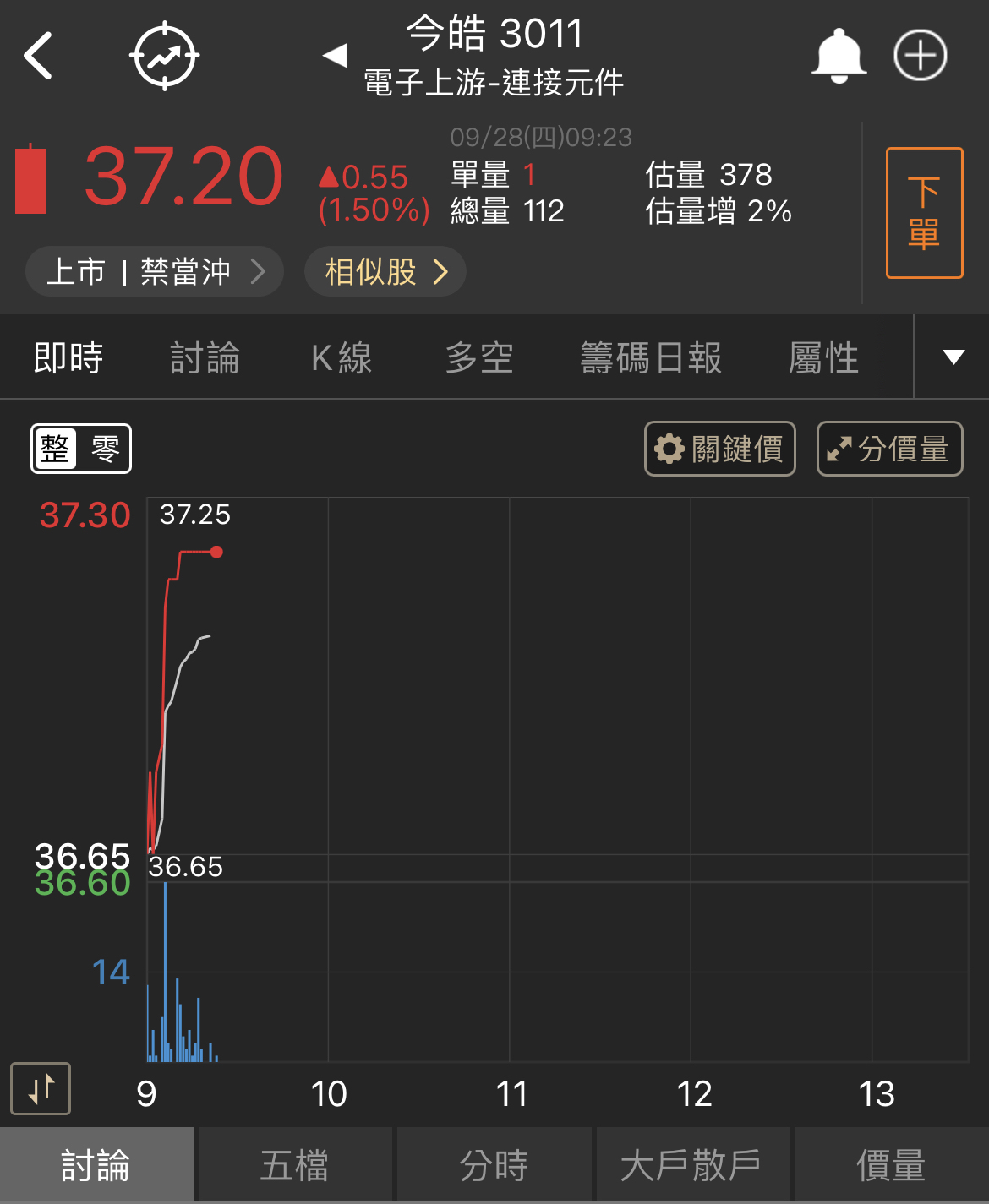Open 關鍵價 key price settings
Viewport: 989px width, 1204px height.
719,449
